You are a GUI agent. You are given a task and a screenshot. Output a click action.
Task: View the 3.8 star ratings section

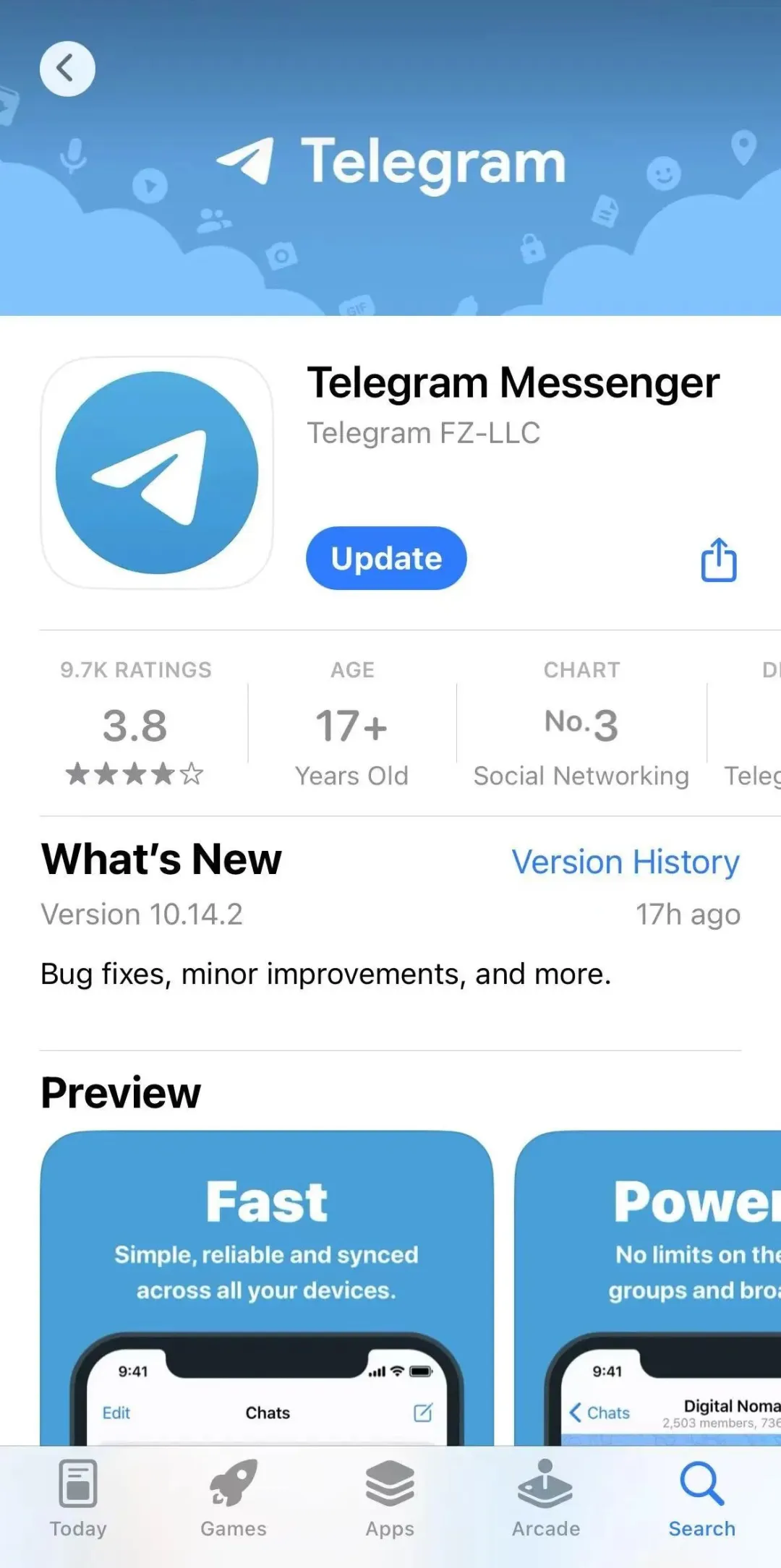[x=135, y=724]
